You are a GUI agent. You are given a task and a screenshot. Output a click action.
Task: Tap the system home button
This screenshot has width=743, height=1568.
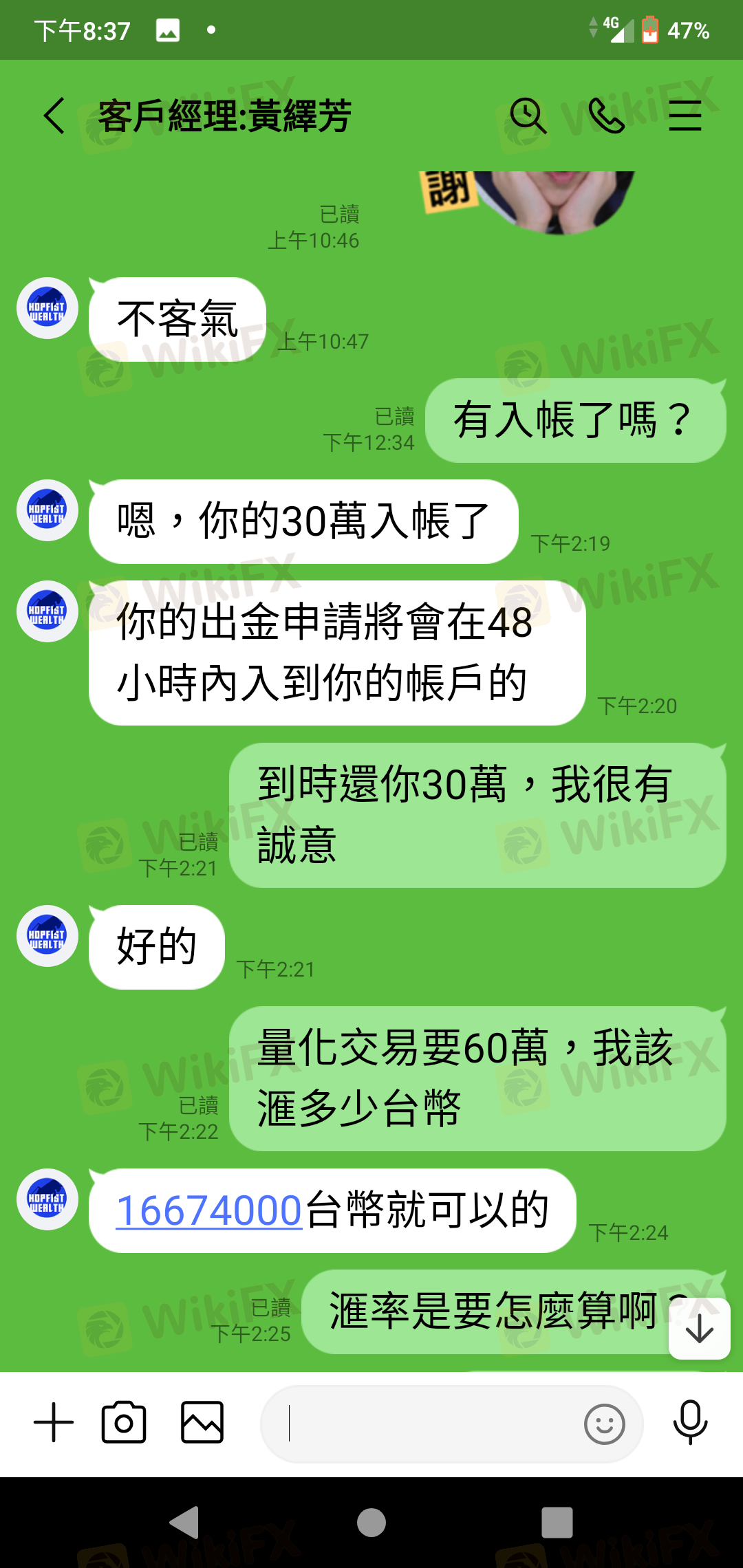pyautogui.click(x=371, y=1523)
